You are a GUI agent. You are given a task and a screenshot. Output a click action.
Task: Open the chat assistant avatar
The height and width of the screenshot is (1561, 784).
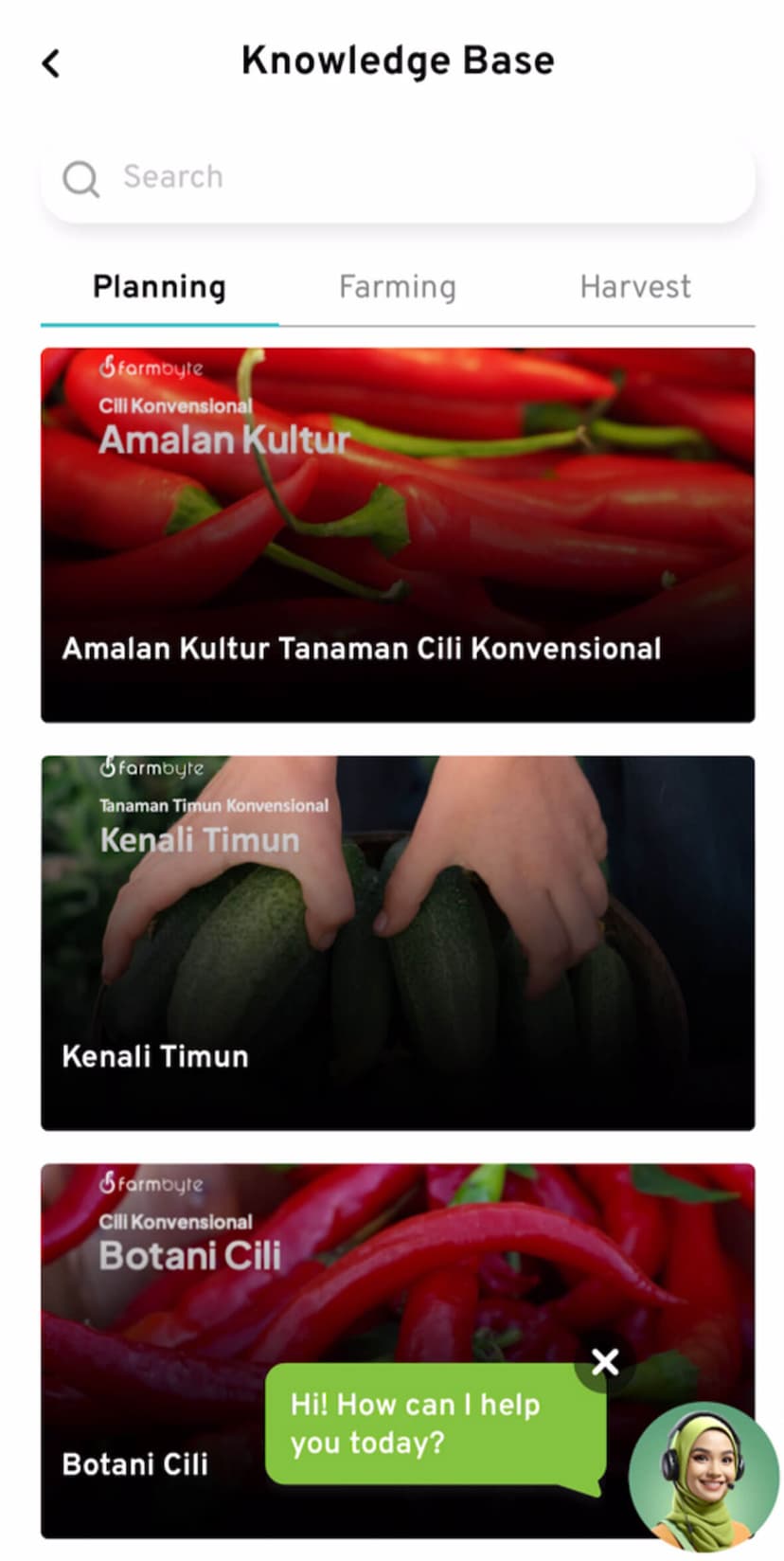[704, 1475]
